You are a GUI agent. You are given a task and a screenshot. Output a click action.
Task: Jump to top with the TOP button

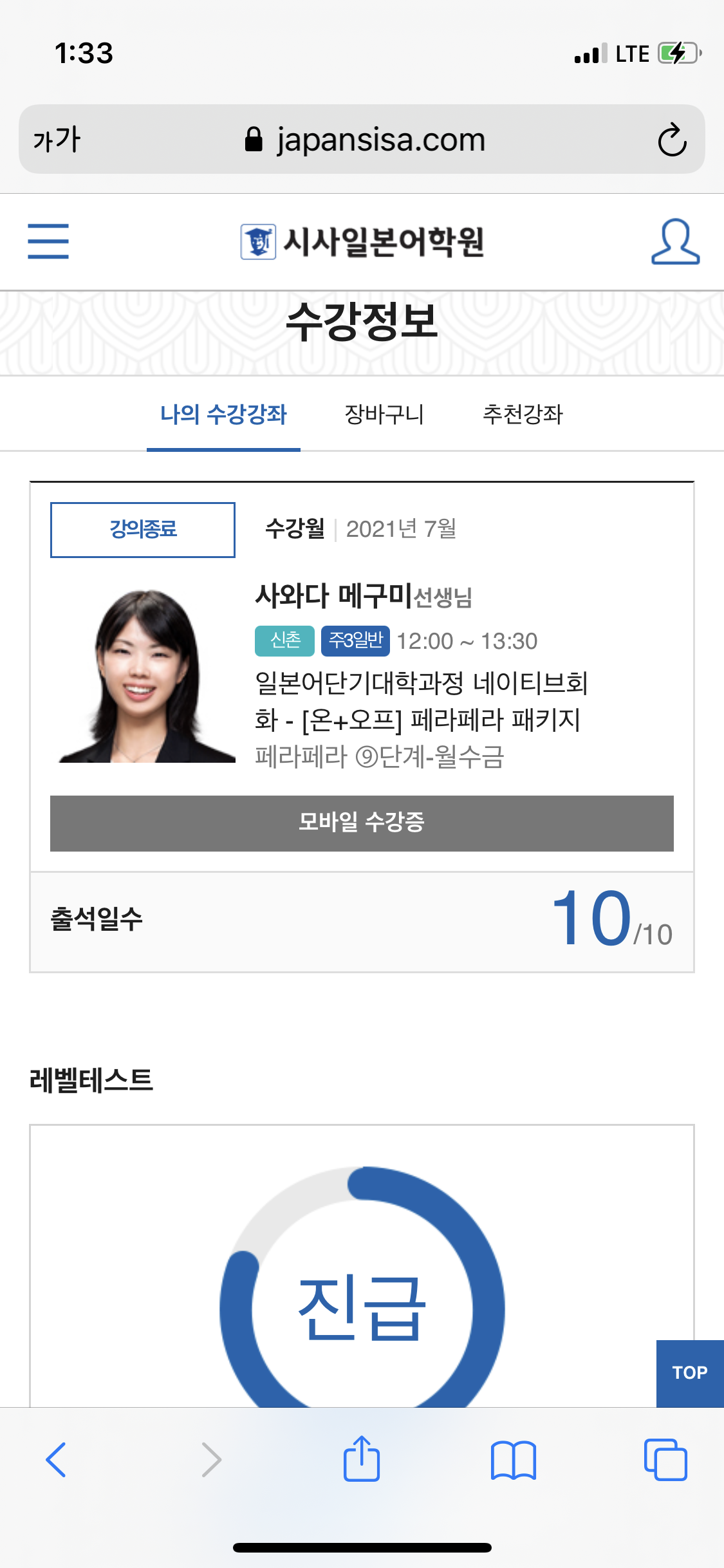tap(689, 1373)
